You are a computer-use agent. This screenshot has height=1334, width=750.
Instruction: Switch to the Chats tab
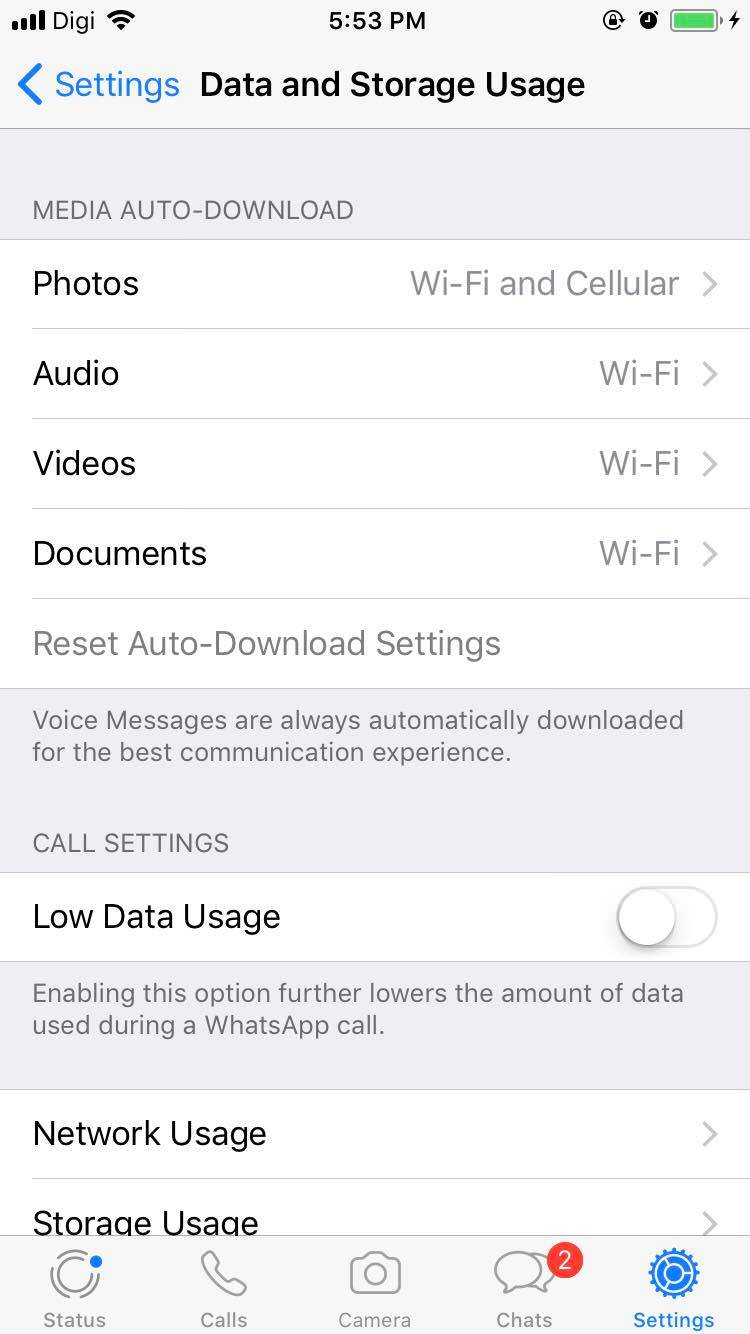click(x=525, y=1288)
